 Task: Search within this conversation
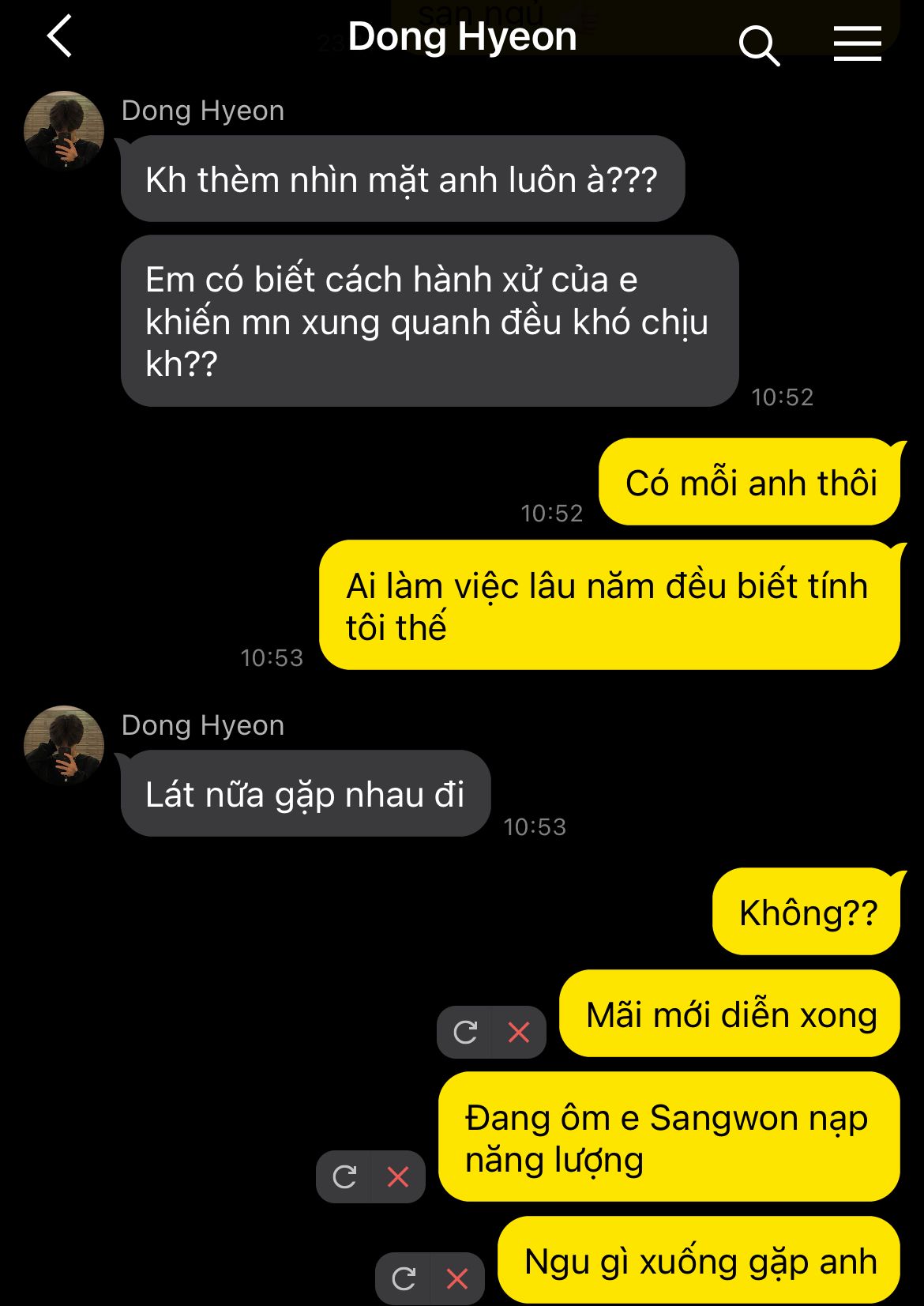coord(759,45)
